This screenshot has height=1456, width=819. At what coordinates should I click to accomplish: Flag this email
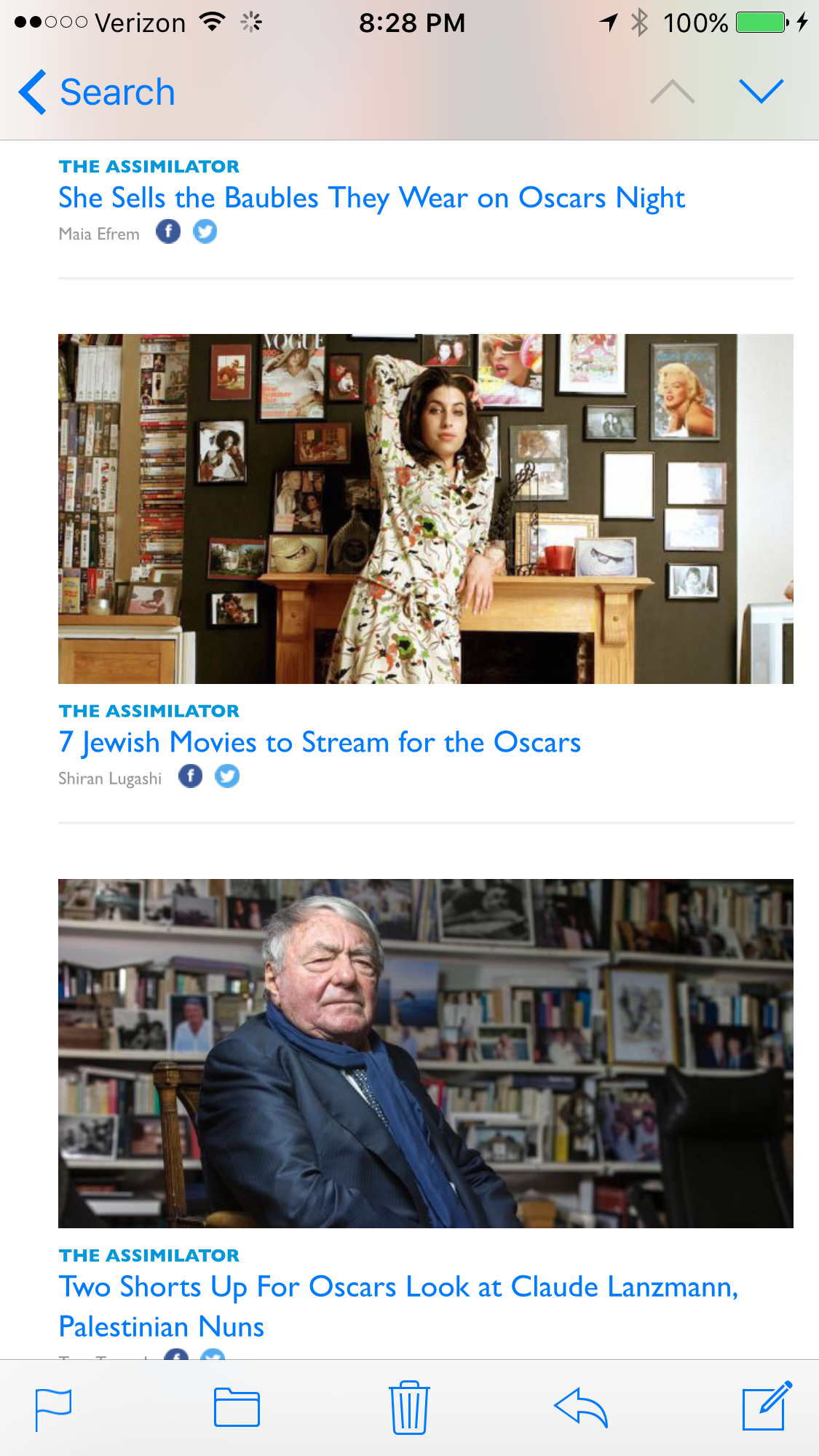click(x=53, y=1409)
